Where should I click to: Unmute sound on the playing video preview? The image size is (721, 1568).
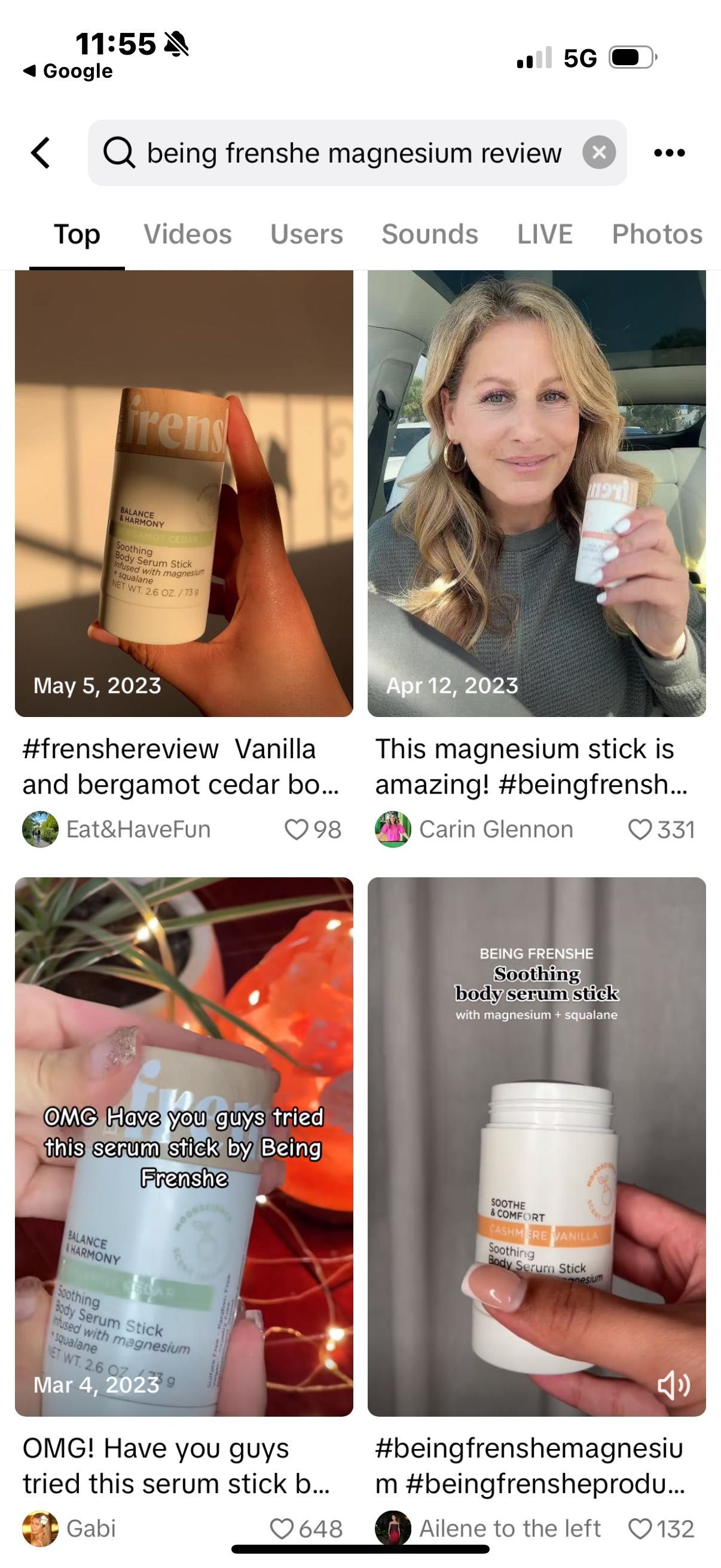(674, 1386)
